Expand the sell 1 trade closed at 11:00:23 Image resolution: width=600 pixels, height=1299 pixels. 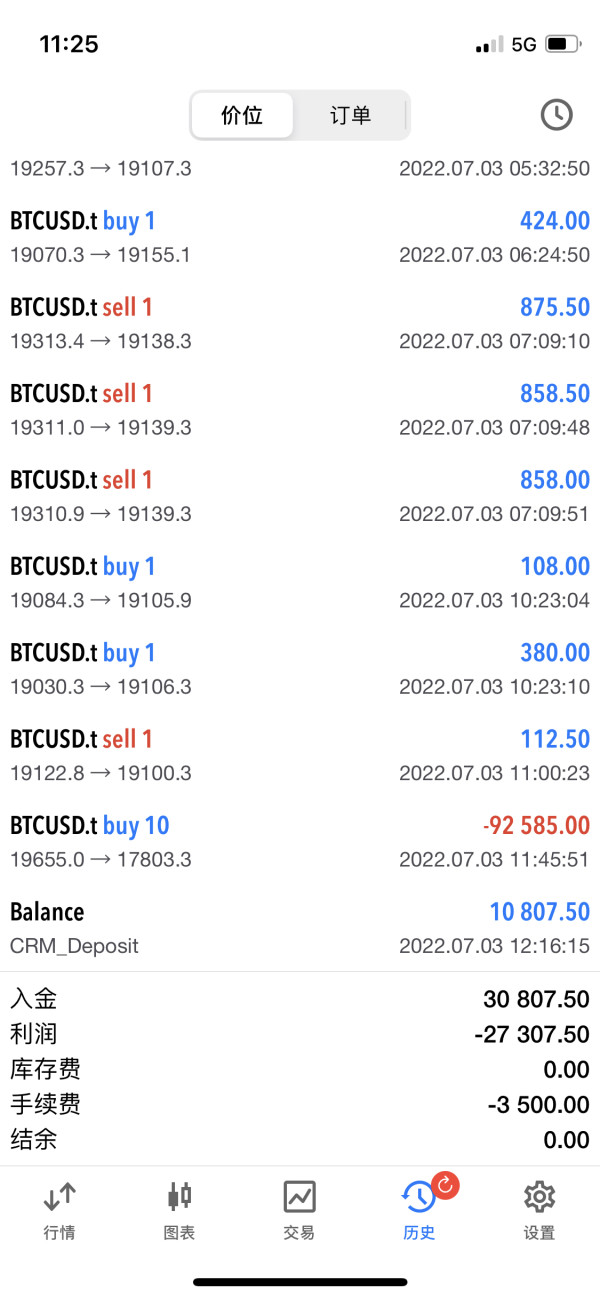click(x=300, y=755)
